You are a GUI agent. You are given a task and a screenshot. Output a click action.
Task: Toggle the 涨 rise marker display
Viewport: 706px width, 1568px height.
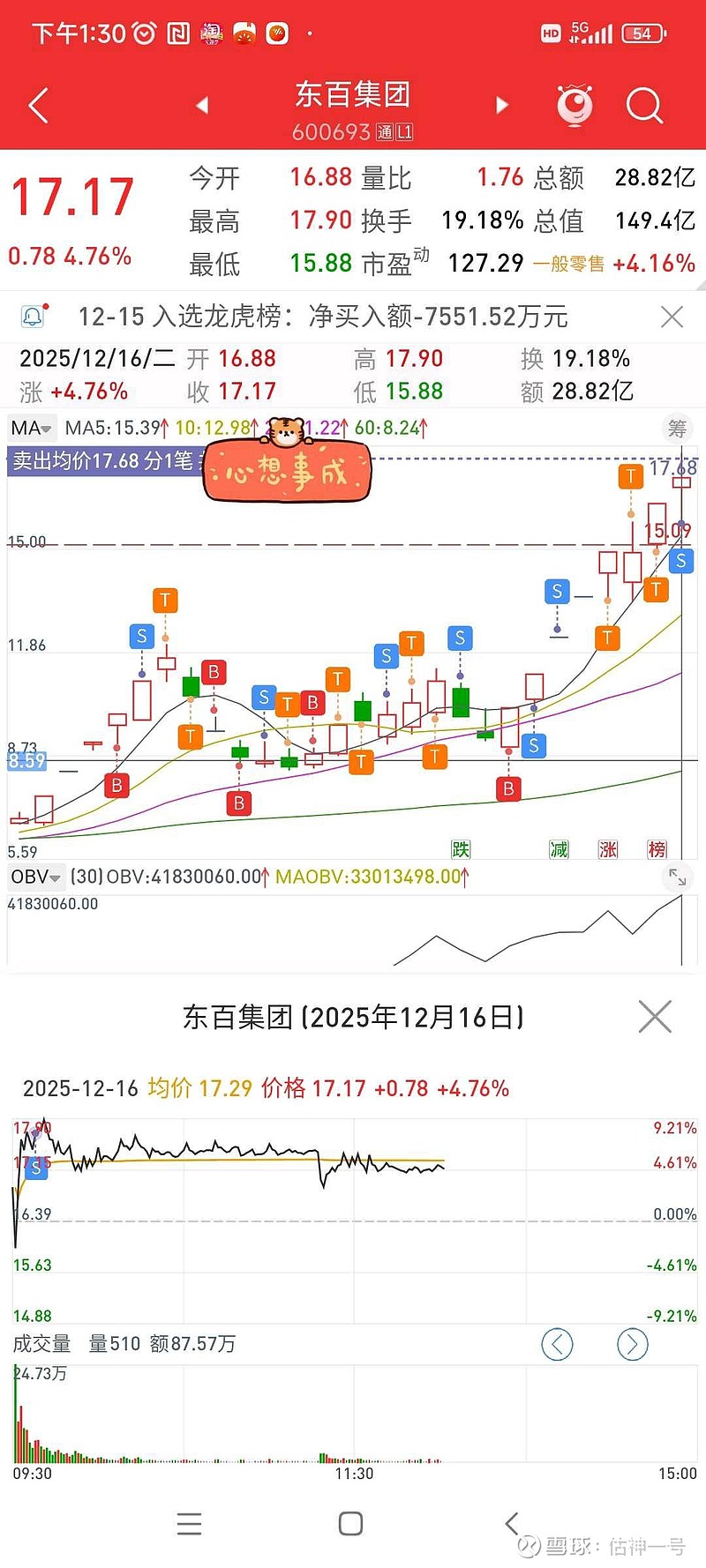(x=607, y=848)
